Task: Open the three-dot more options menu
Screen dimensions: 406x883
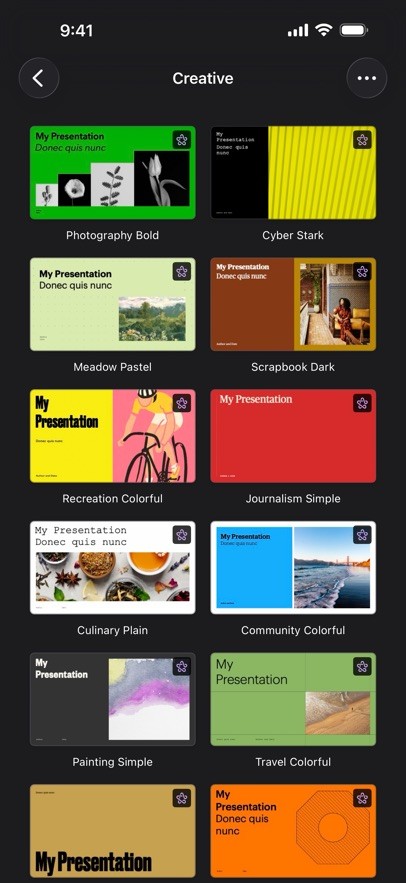Action: [367, 78]
